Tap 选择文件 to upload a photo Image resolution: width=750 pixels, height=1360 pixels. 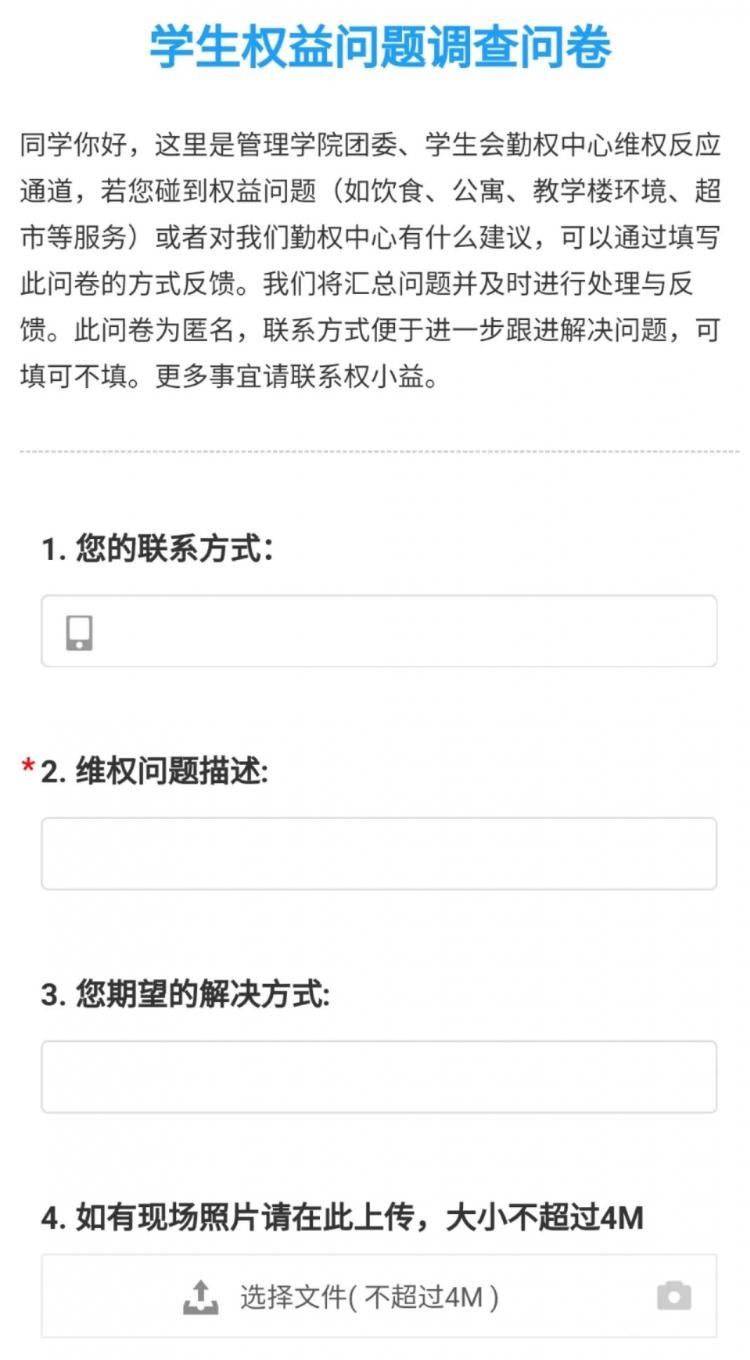342,1297
